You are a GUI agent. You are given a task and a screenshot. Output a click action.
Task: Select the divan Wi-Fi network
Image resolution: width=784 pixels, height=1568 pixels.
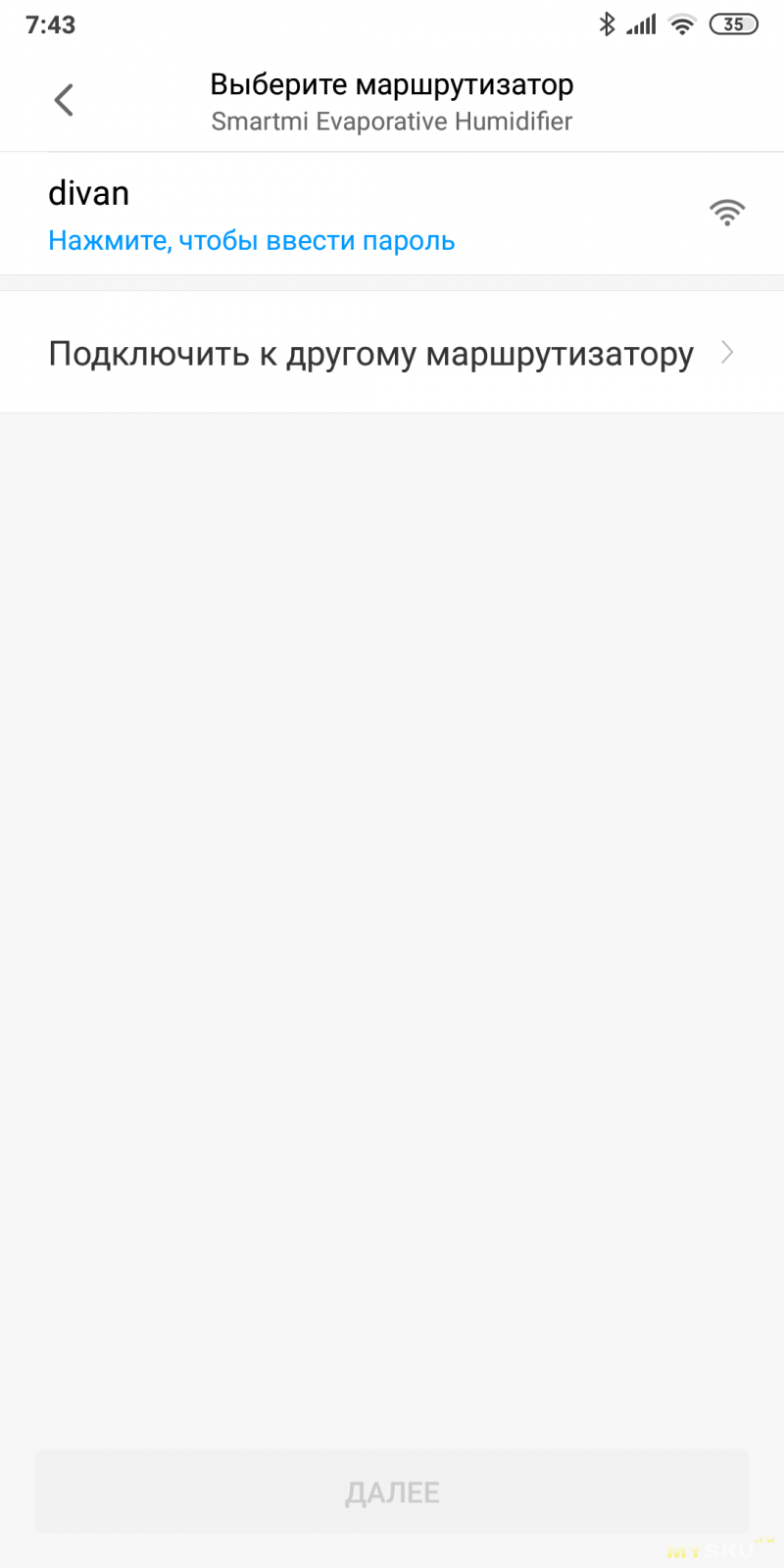click(392, 214)
